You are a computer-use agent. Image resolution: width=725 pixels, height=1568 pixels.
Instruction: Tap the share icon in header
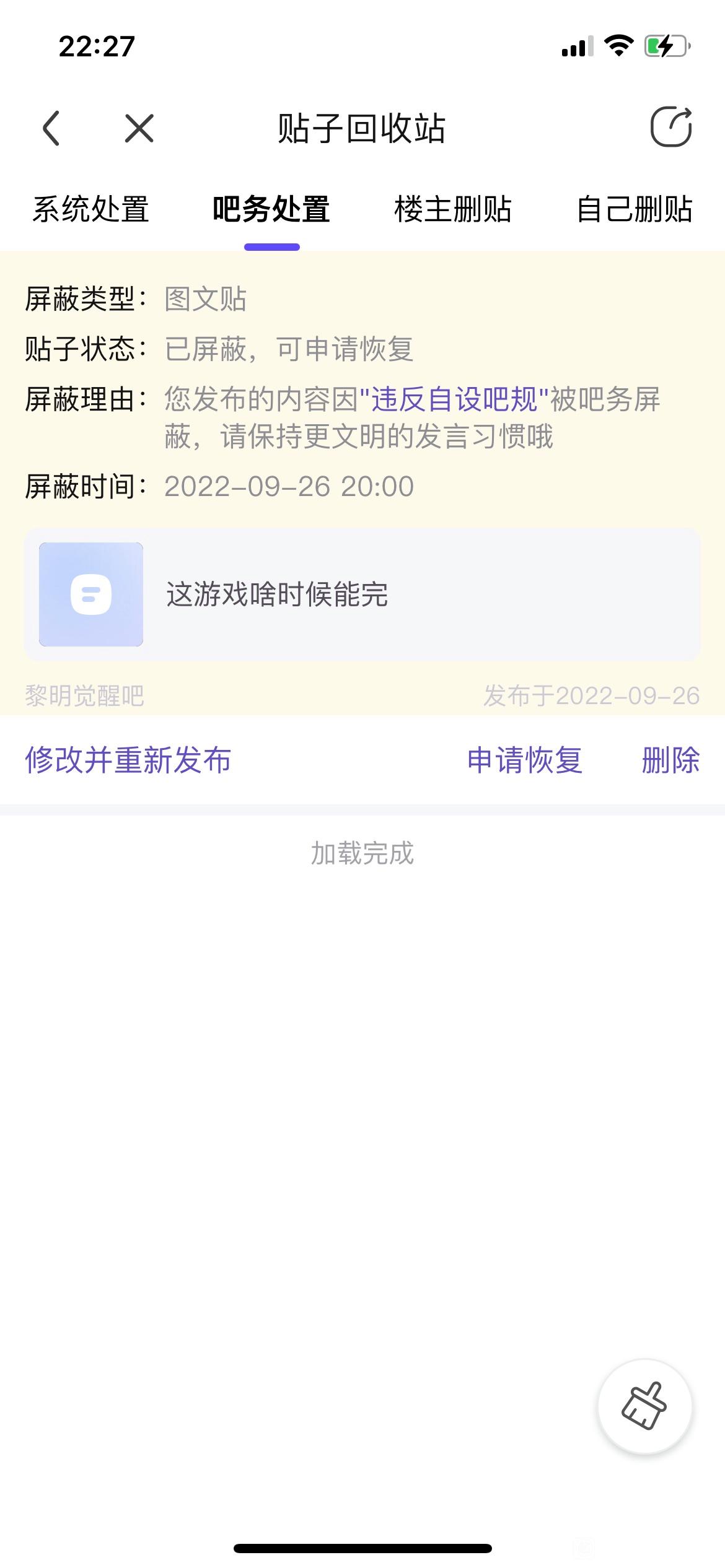pyautogui.click(x=671, y=127)
